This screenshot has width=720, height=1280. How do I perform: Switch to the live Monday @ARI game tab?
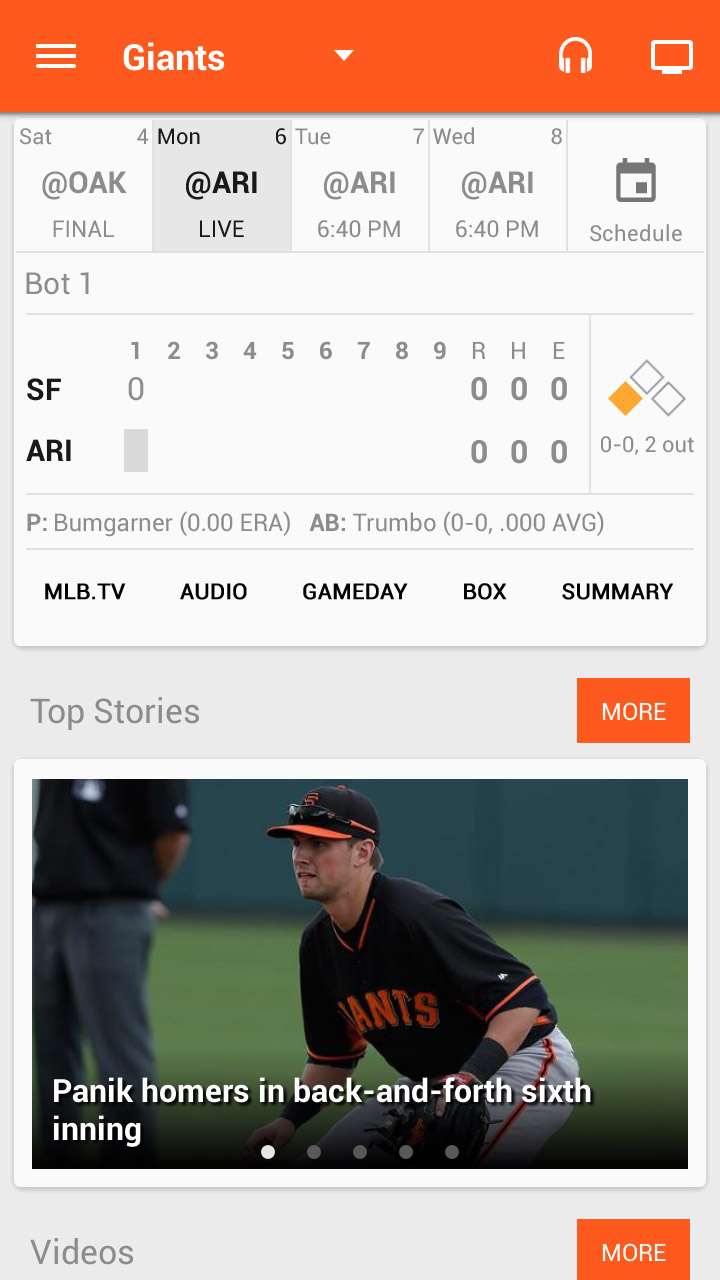[x=221, y=185]
